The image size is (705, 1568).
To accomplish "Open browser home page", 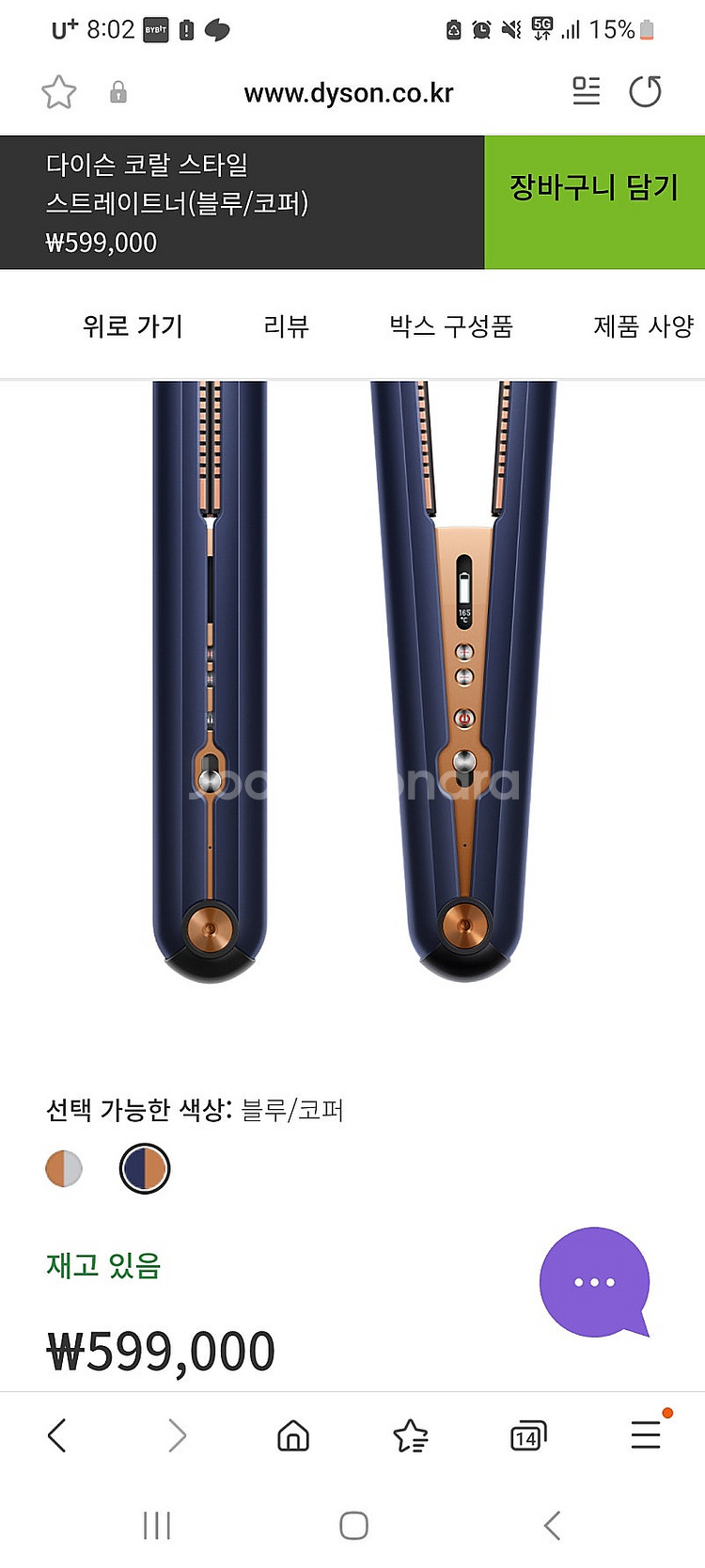I will (293, 1435).
